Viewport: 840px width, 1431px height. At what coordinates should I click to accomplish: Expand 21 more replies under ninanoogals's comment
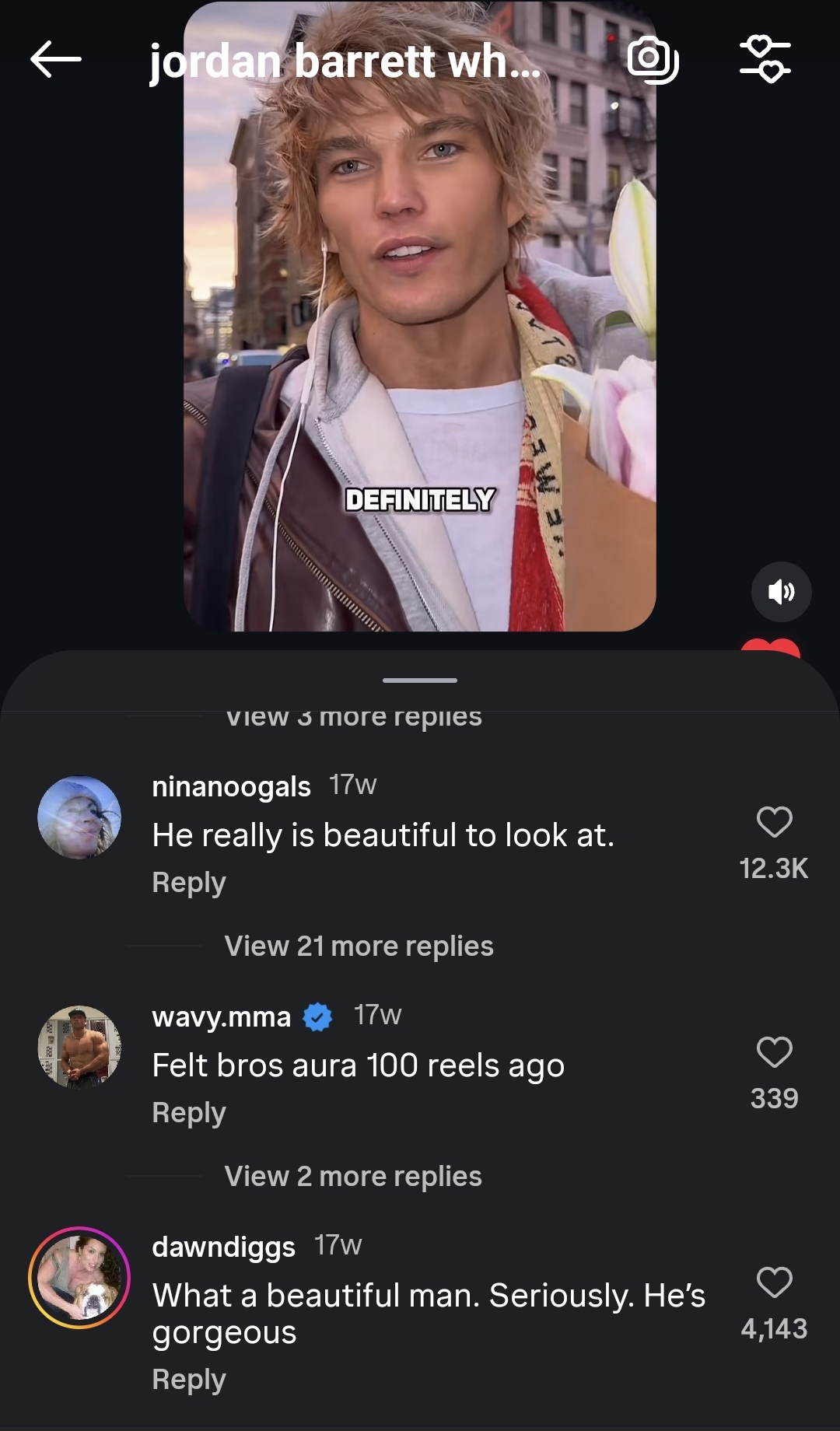coord(358,946)
